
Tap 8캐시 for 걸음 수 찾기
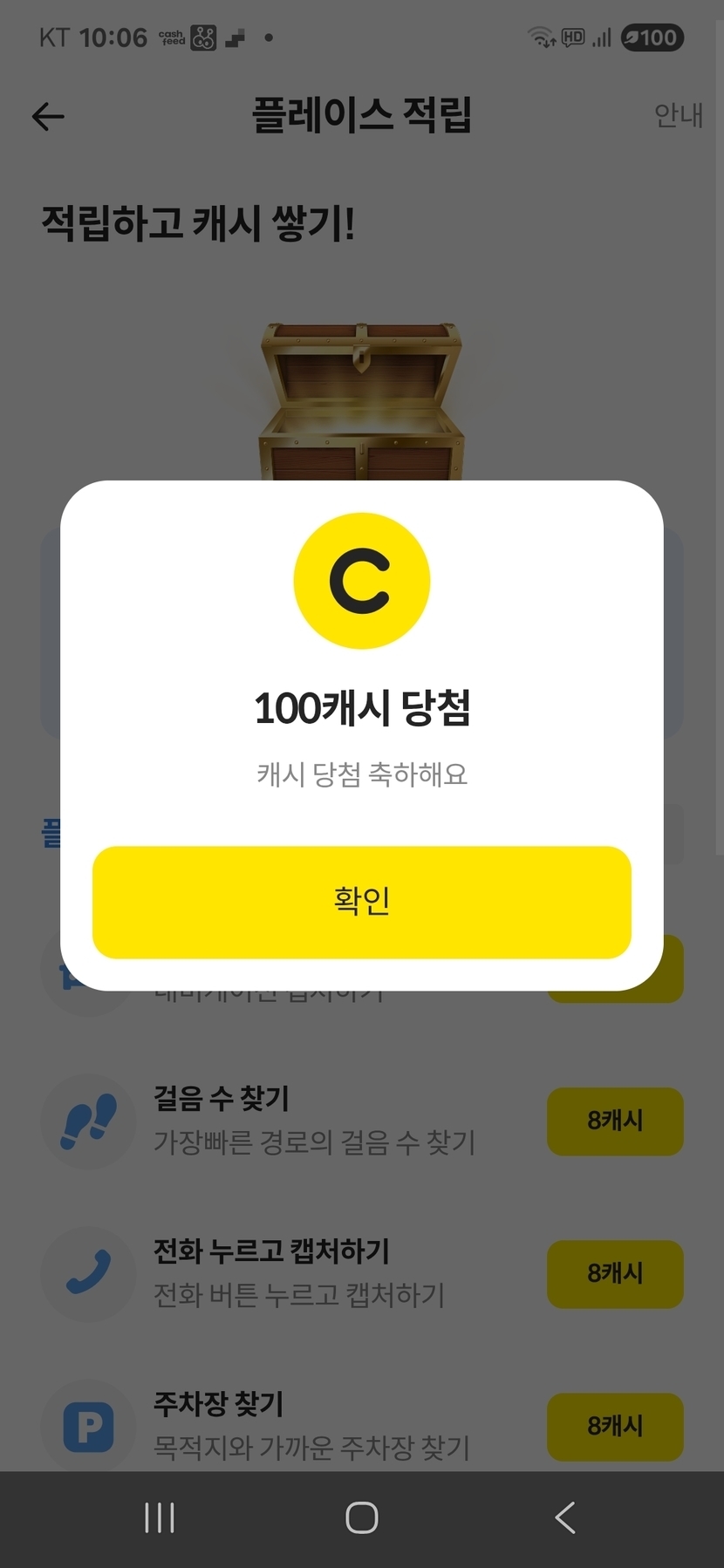pos(614,1121)
